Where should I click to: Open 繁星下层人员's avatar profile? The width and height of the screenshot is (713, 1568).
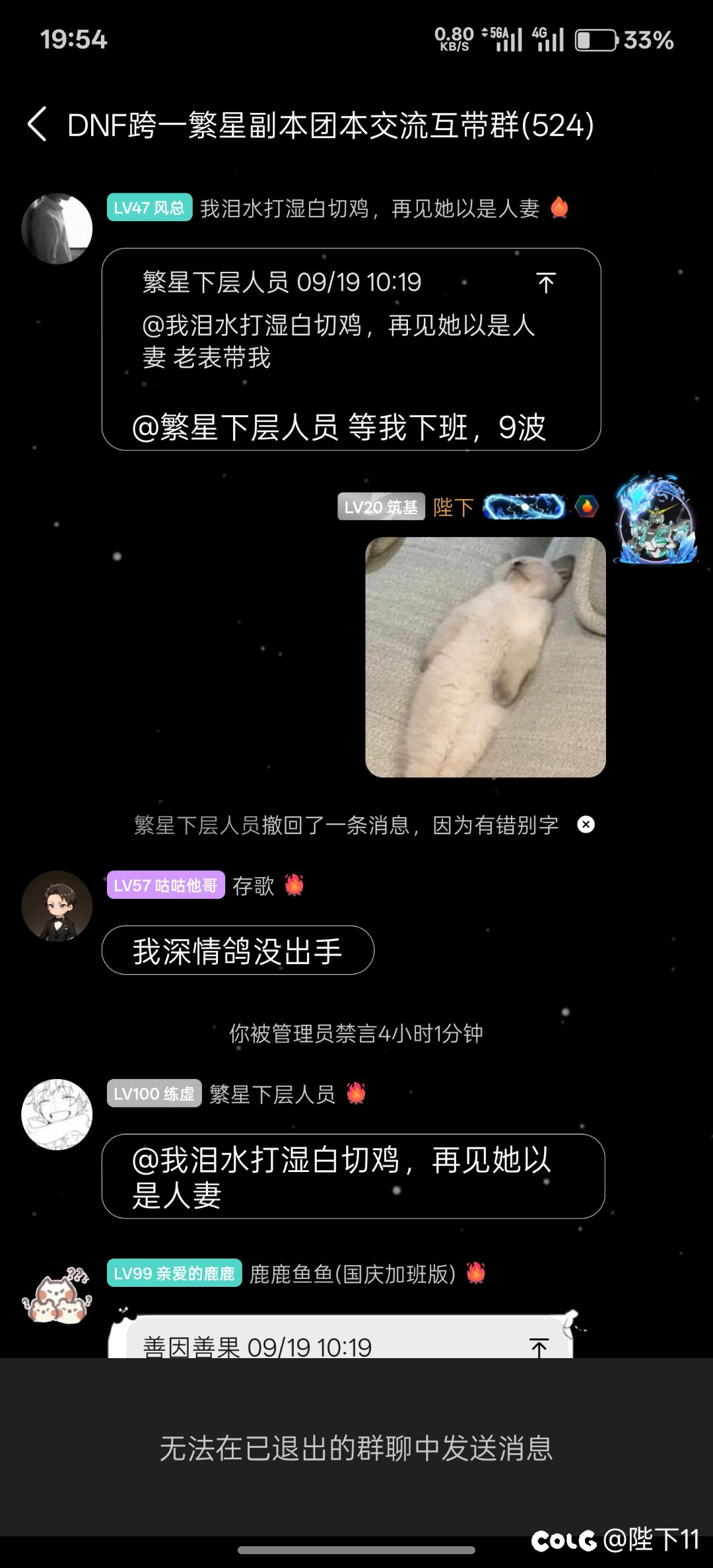[x=57, y=1115]
